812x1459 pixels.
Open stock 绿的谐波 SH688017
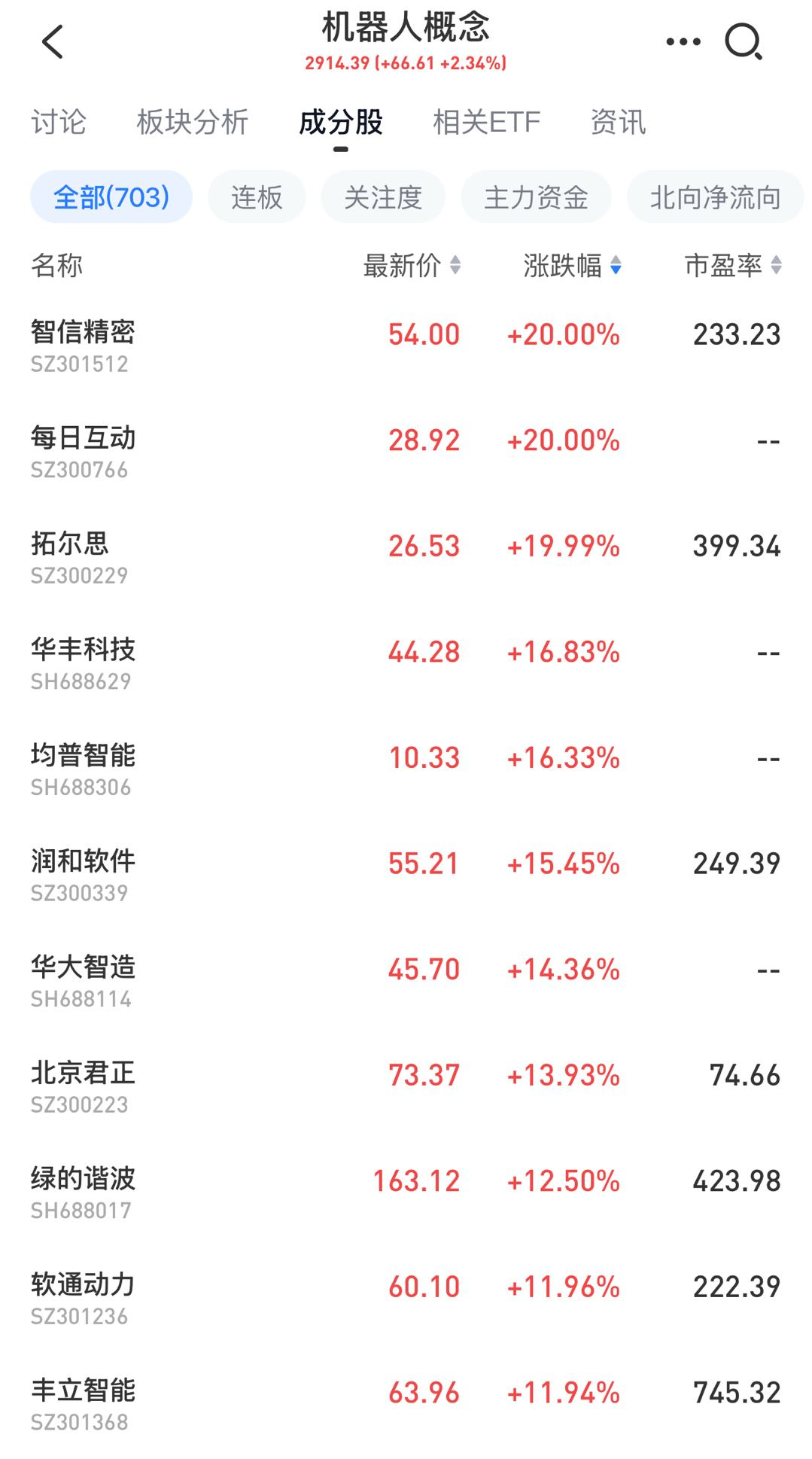[406, 1193]
